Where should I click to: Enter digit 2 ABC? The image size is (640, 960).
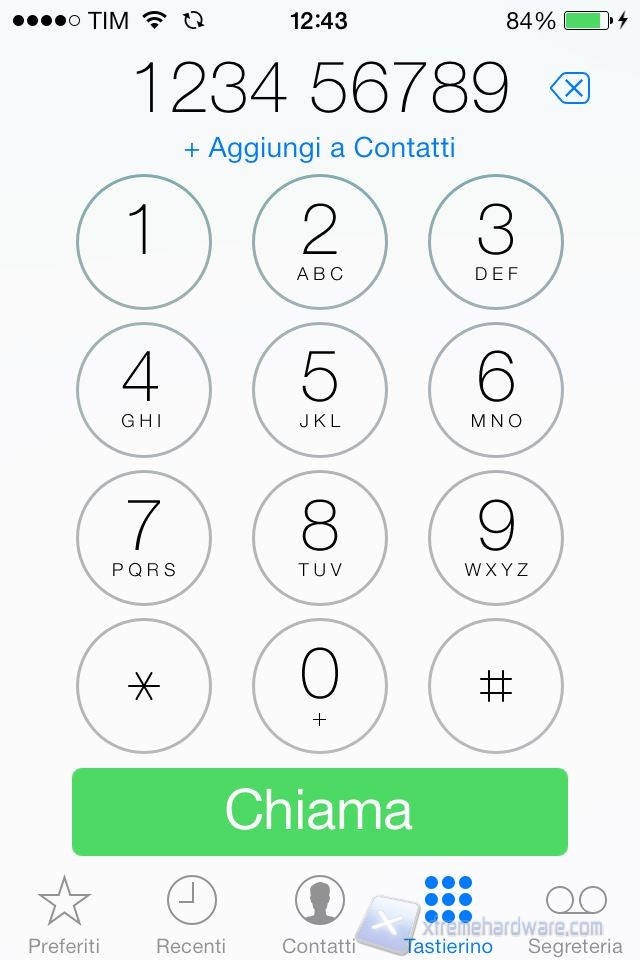(x=320, y=242)
